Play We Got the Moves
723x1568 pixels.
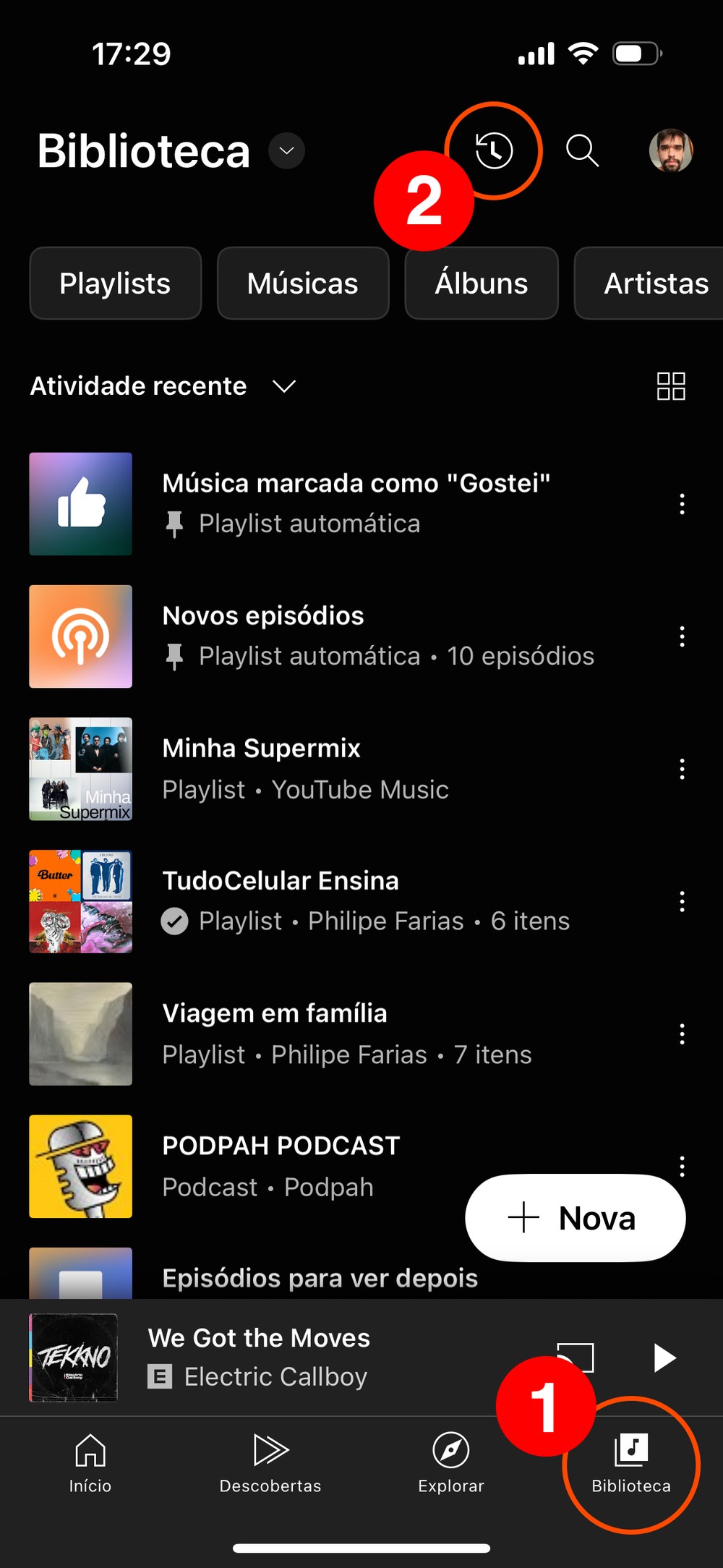(664, 1358)
